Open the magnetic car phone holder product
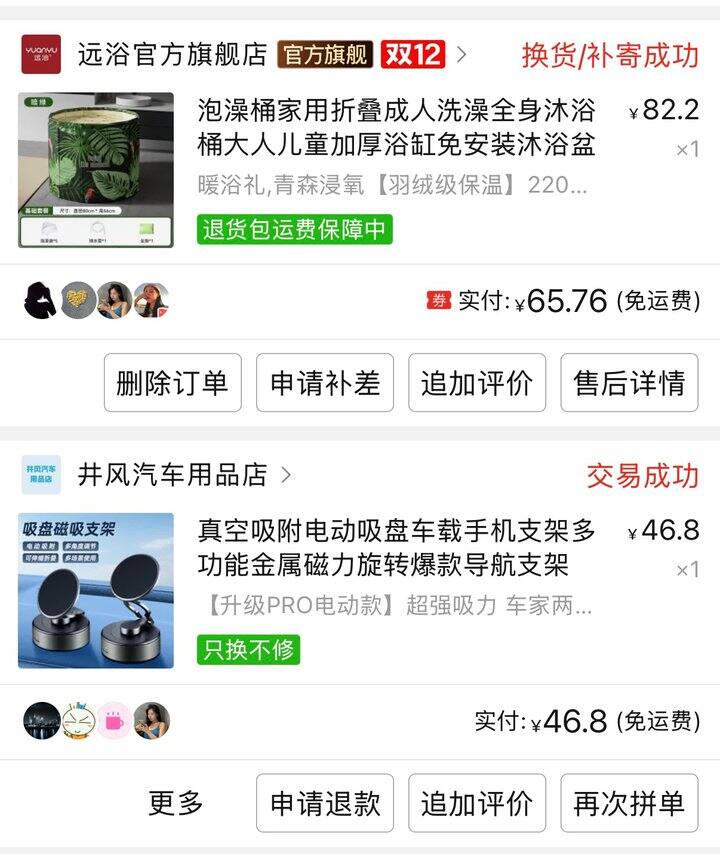Viewport: 720px width, 854px height. [x=396, y=547]
